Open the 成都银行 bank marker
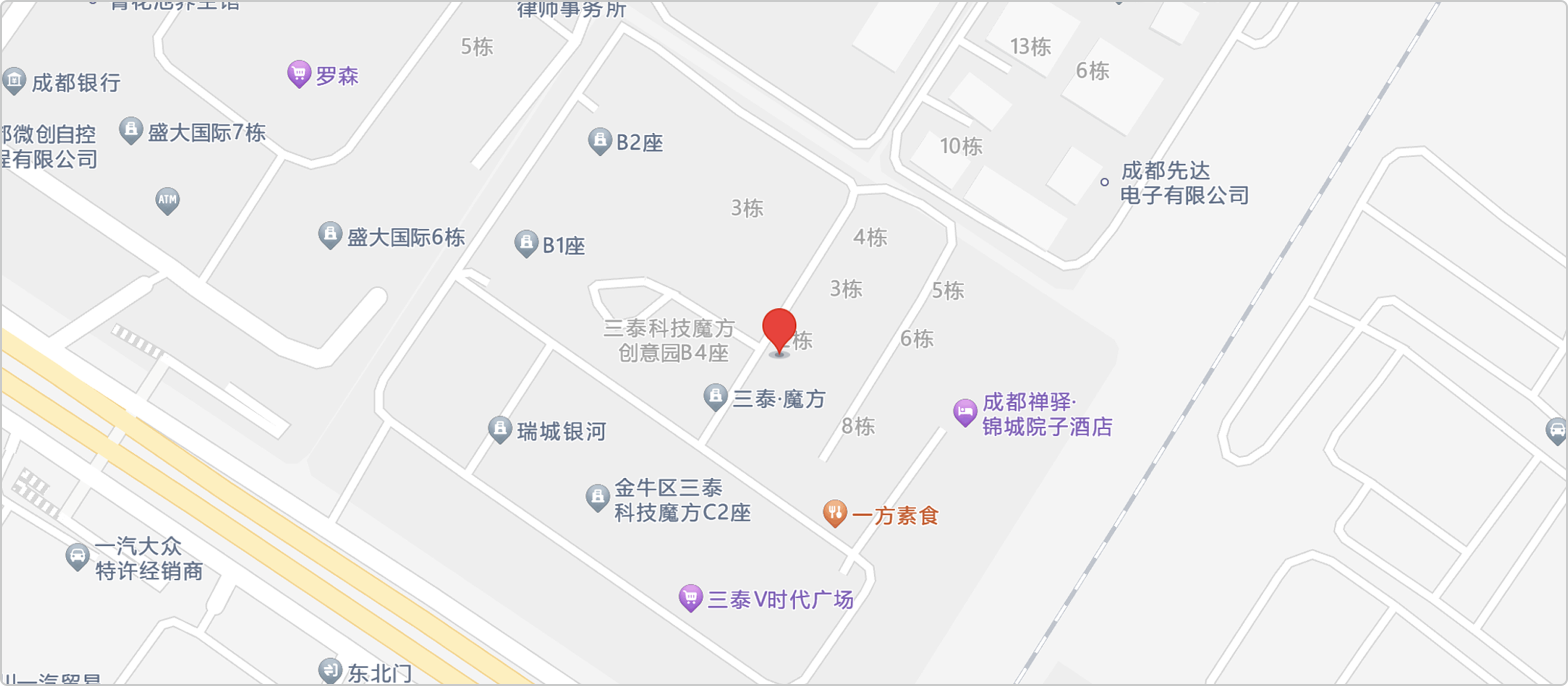This screenshot has height=686, width=1568. pyautogui.click(x=14, y=80)
